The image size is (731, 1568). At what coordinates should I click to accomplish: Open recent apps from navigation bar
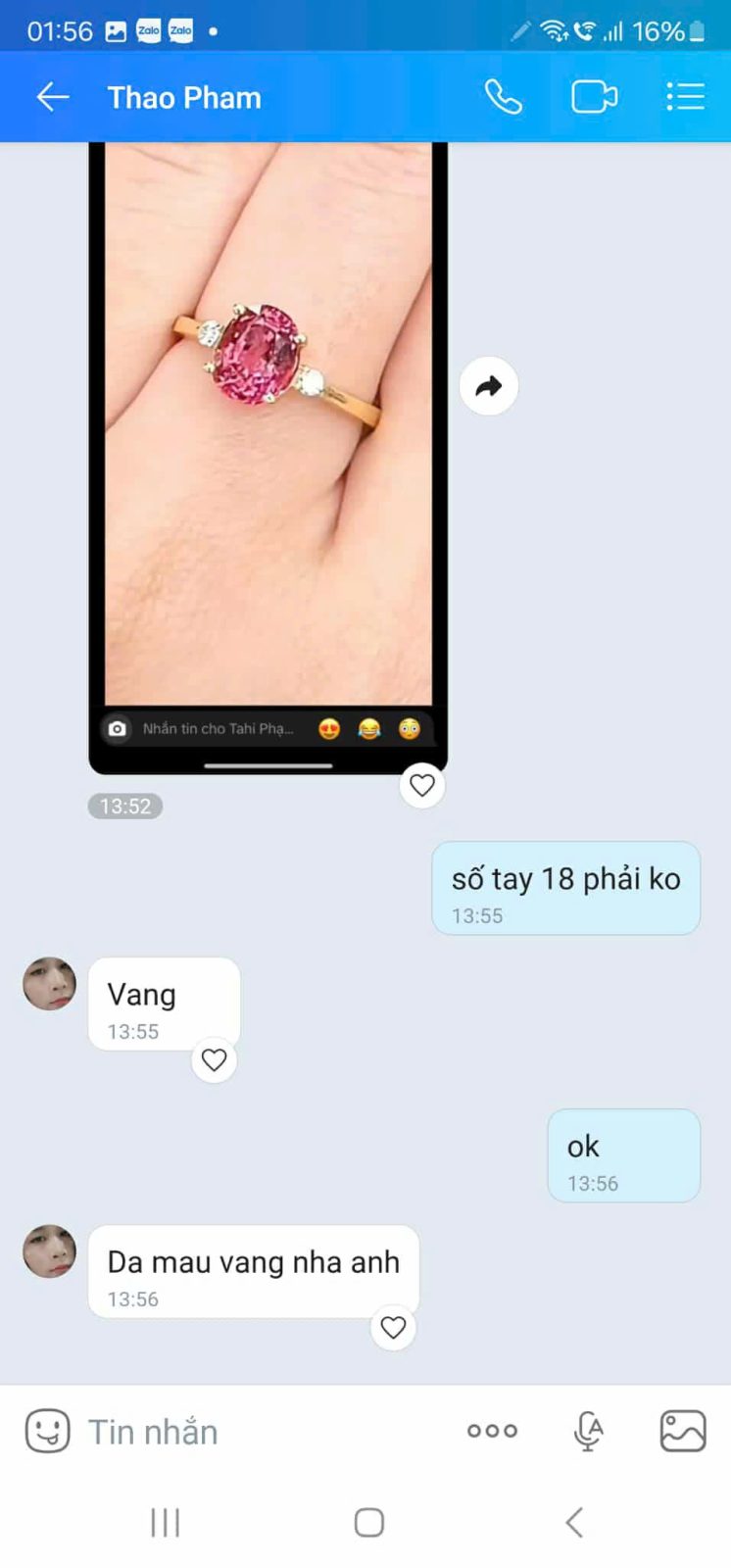(x=165, y=1522)
